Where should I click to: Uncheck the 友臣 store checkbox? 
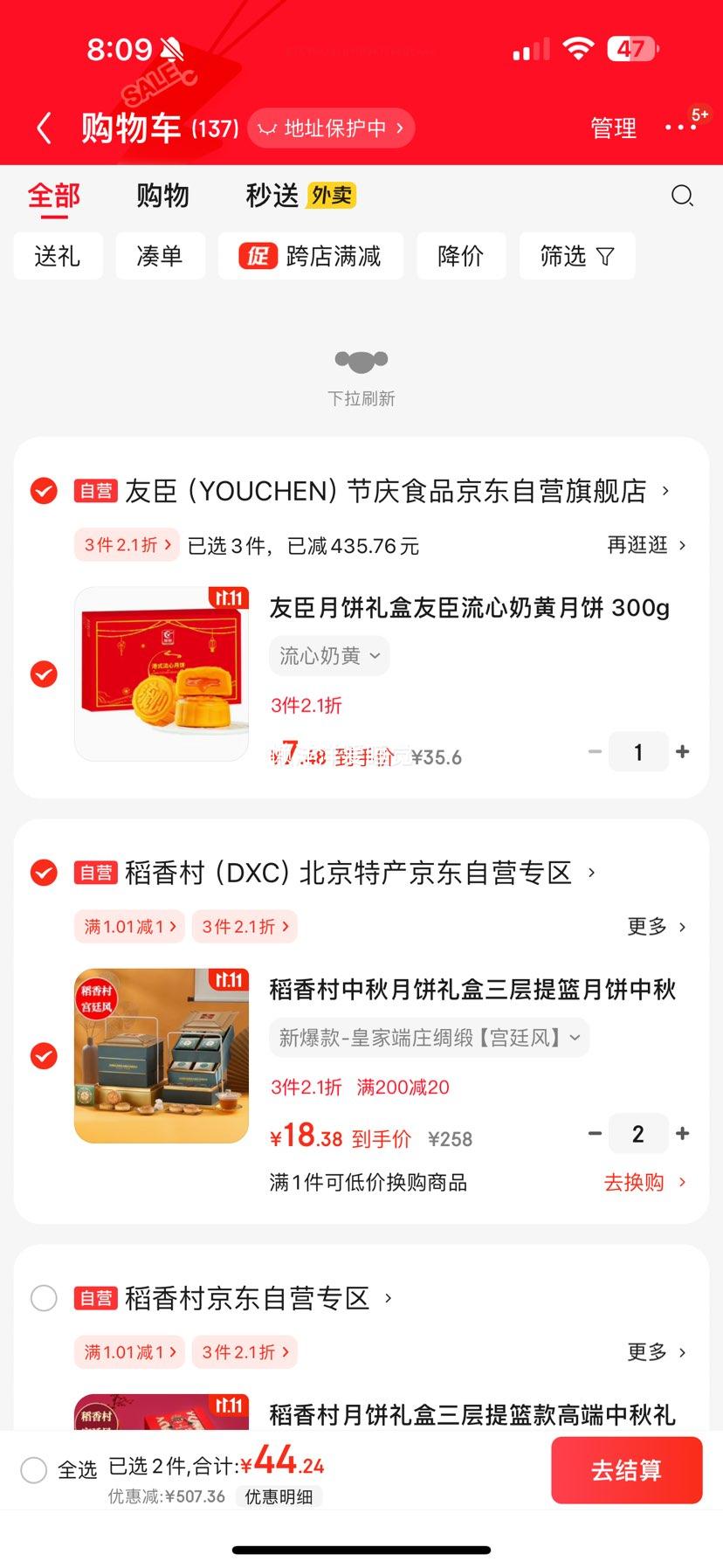tap(44, 491)
